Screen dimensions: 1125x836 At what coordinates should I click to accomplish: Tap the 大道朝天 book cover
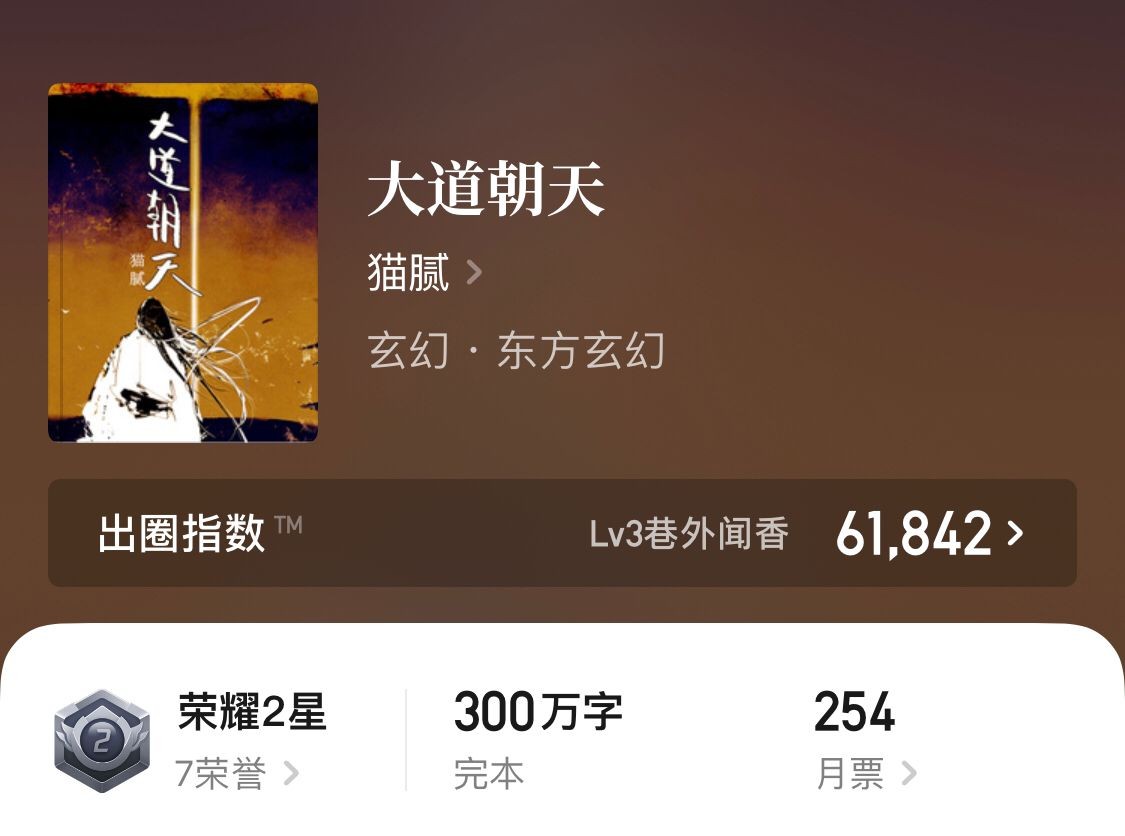(x=183, y=263)
